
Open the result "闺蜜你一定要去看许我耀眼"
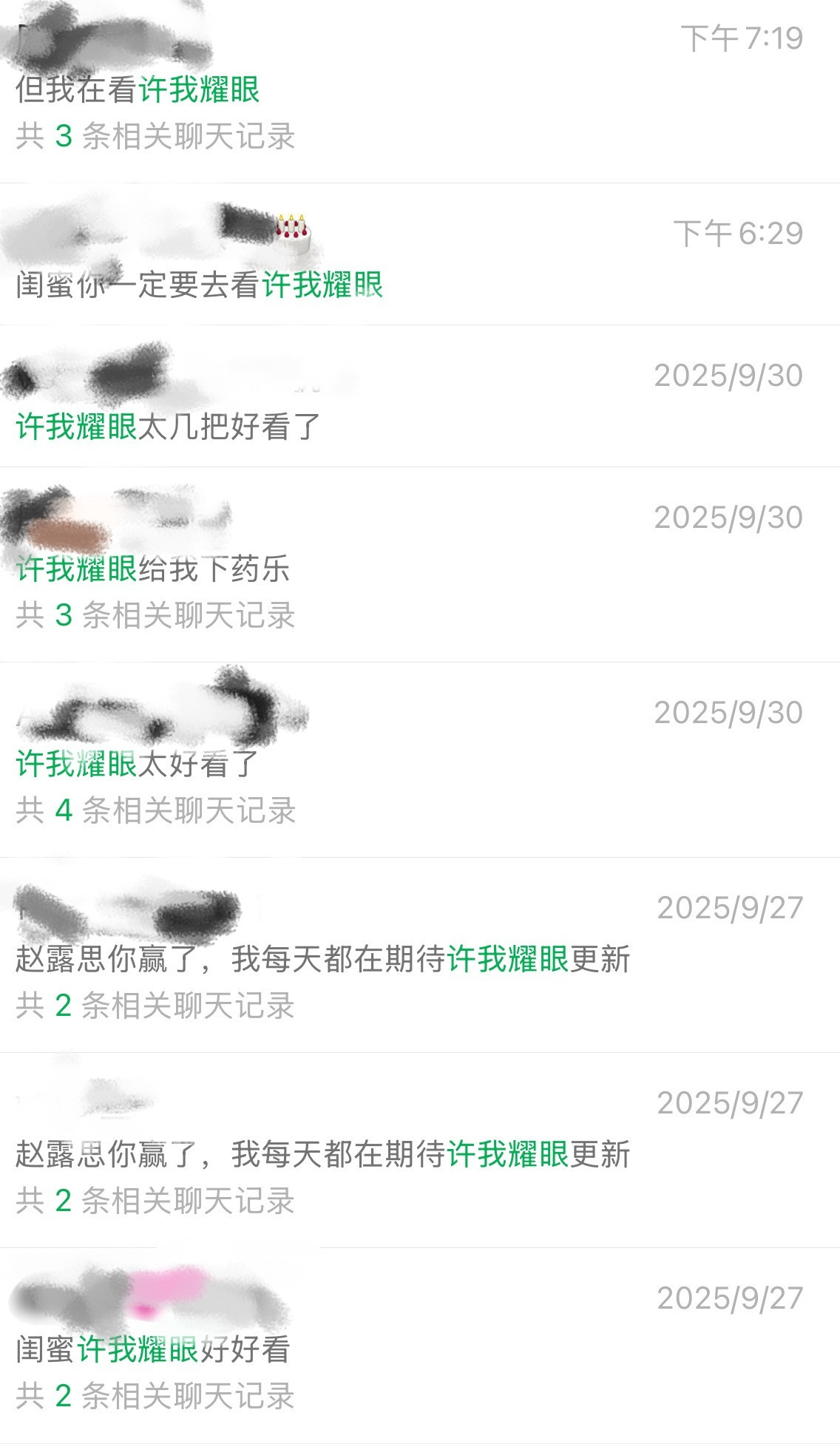420,254
